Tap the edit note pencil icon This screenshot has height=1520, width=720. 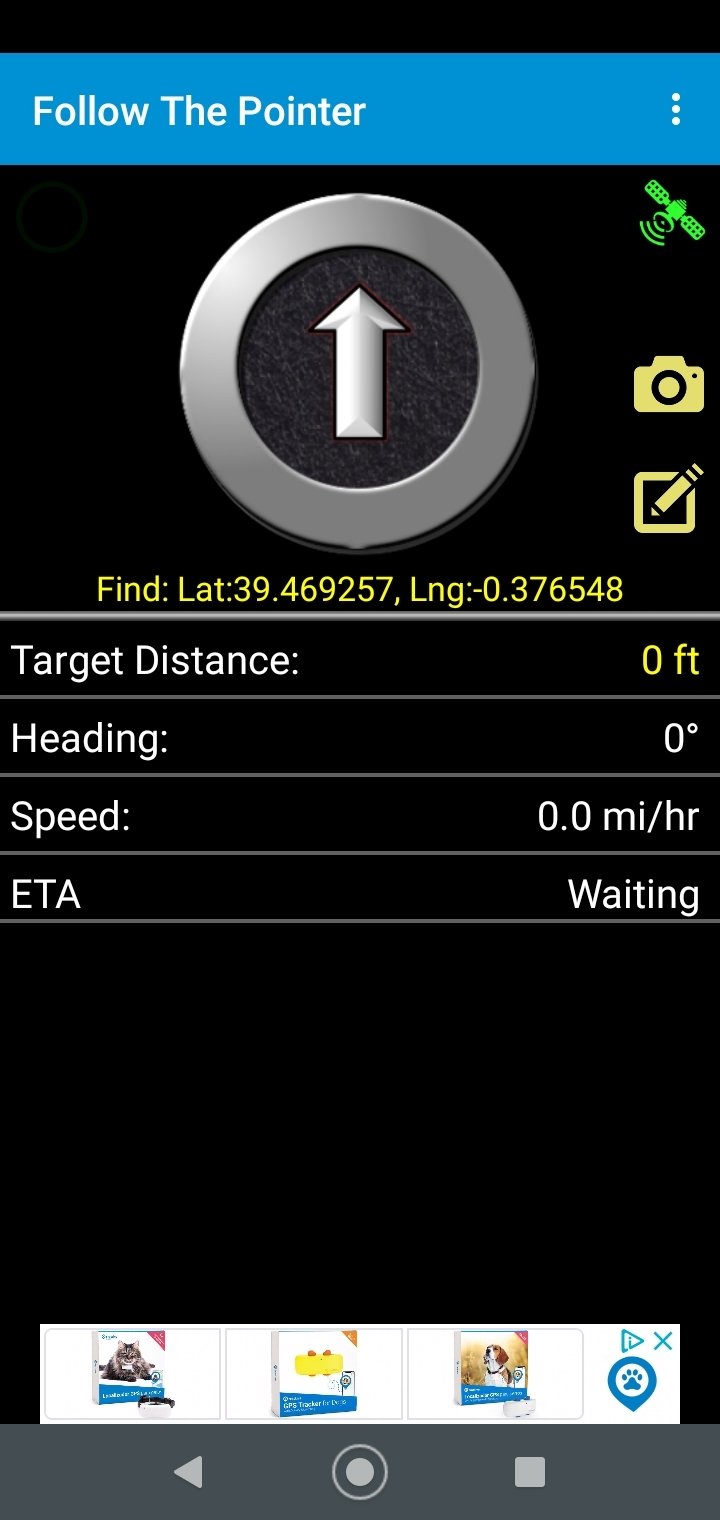668,499
